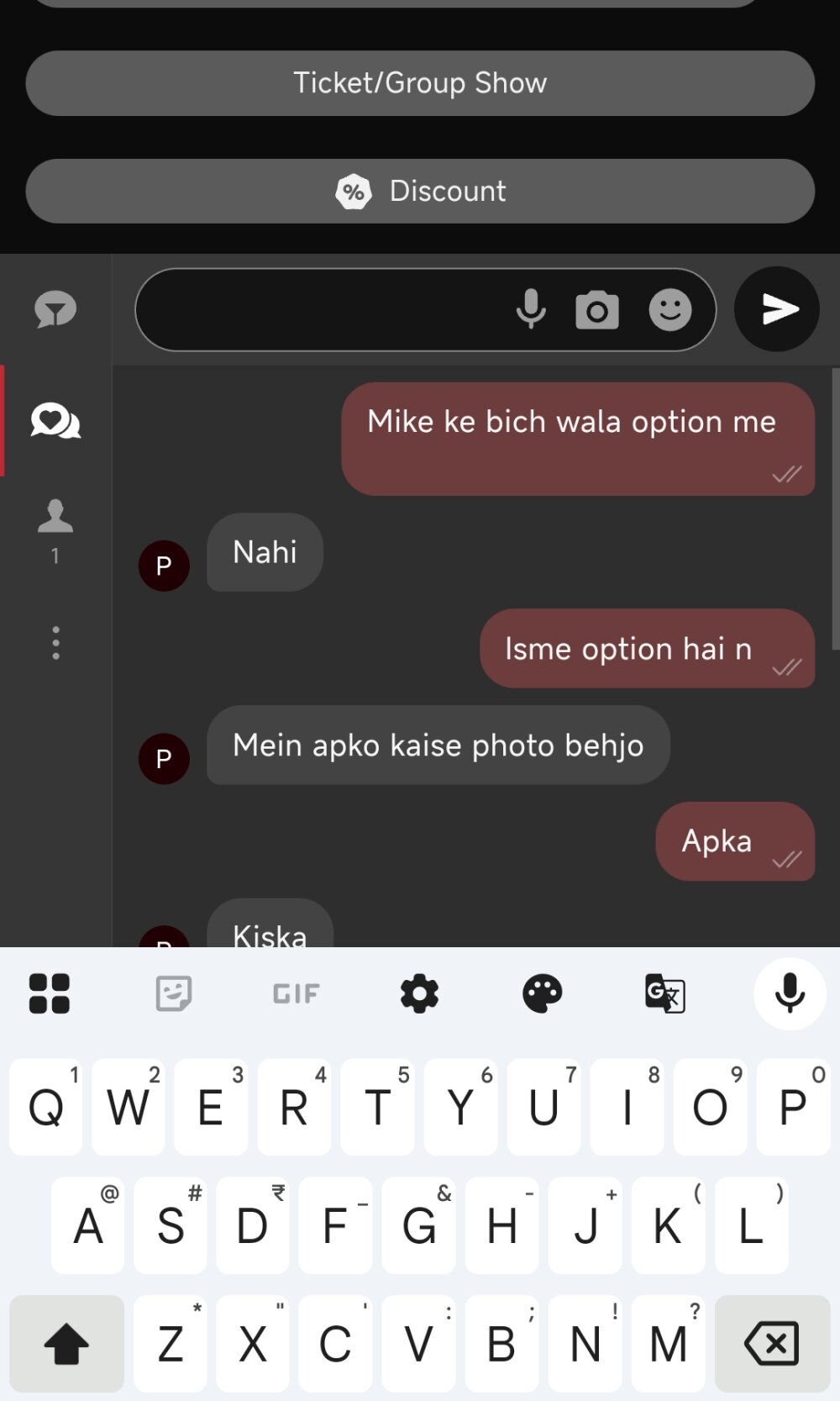840x1401 pixels.
Task: Switch to the private messages tab
Action: (55, 420)
